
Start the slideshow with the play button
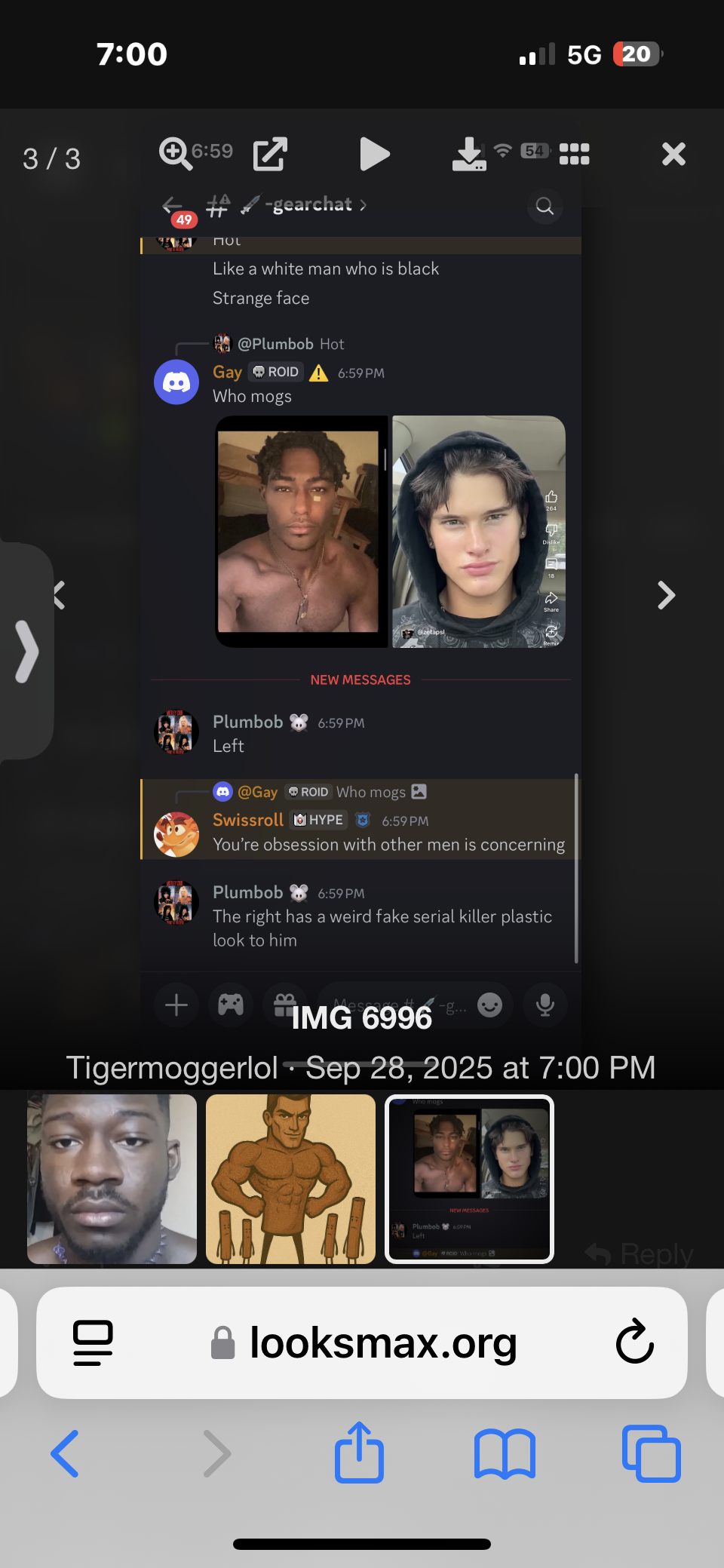pos(374,154)
